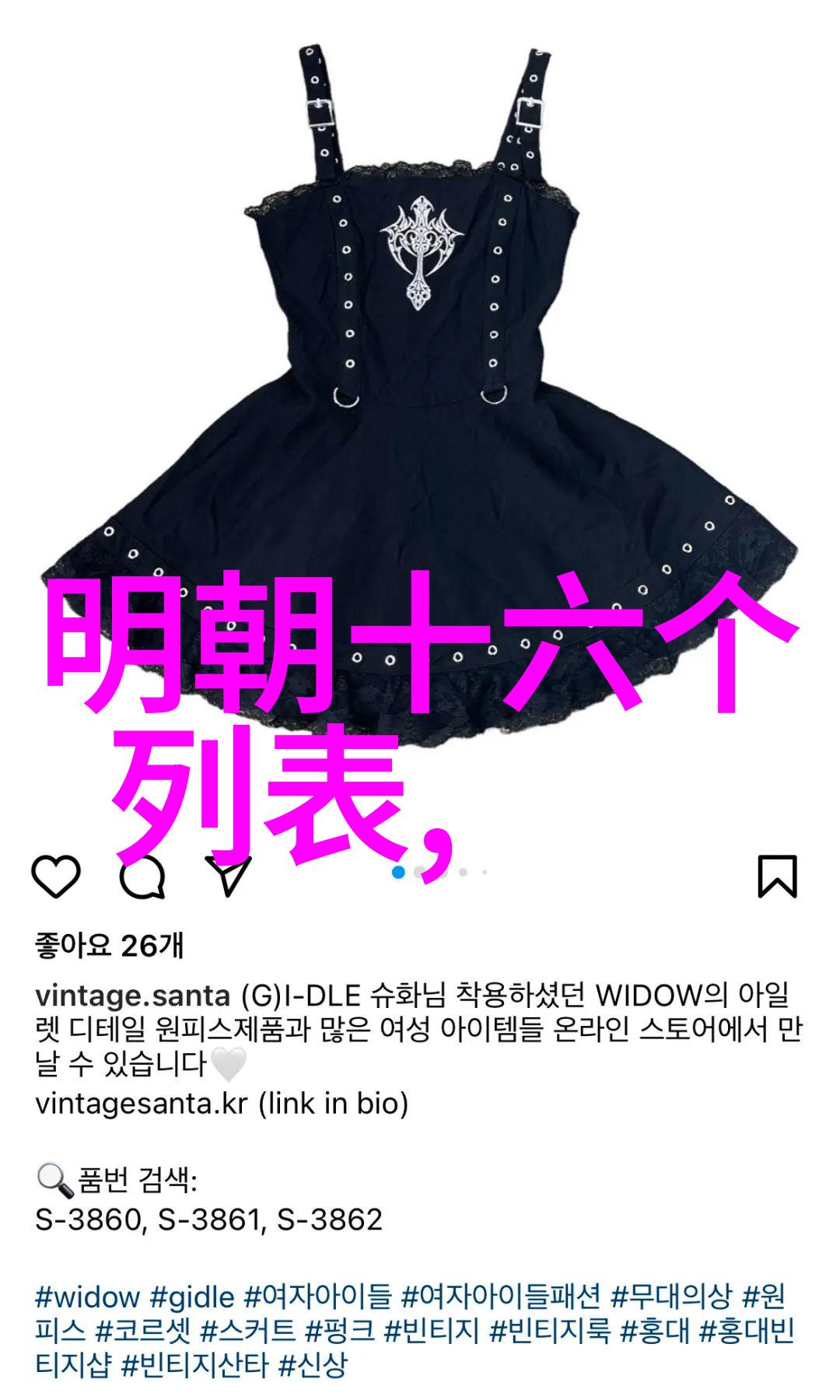840x1400 pixels.
Task: Open the #widow hashtag
Action: [87, 1297]
